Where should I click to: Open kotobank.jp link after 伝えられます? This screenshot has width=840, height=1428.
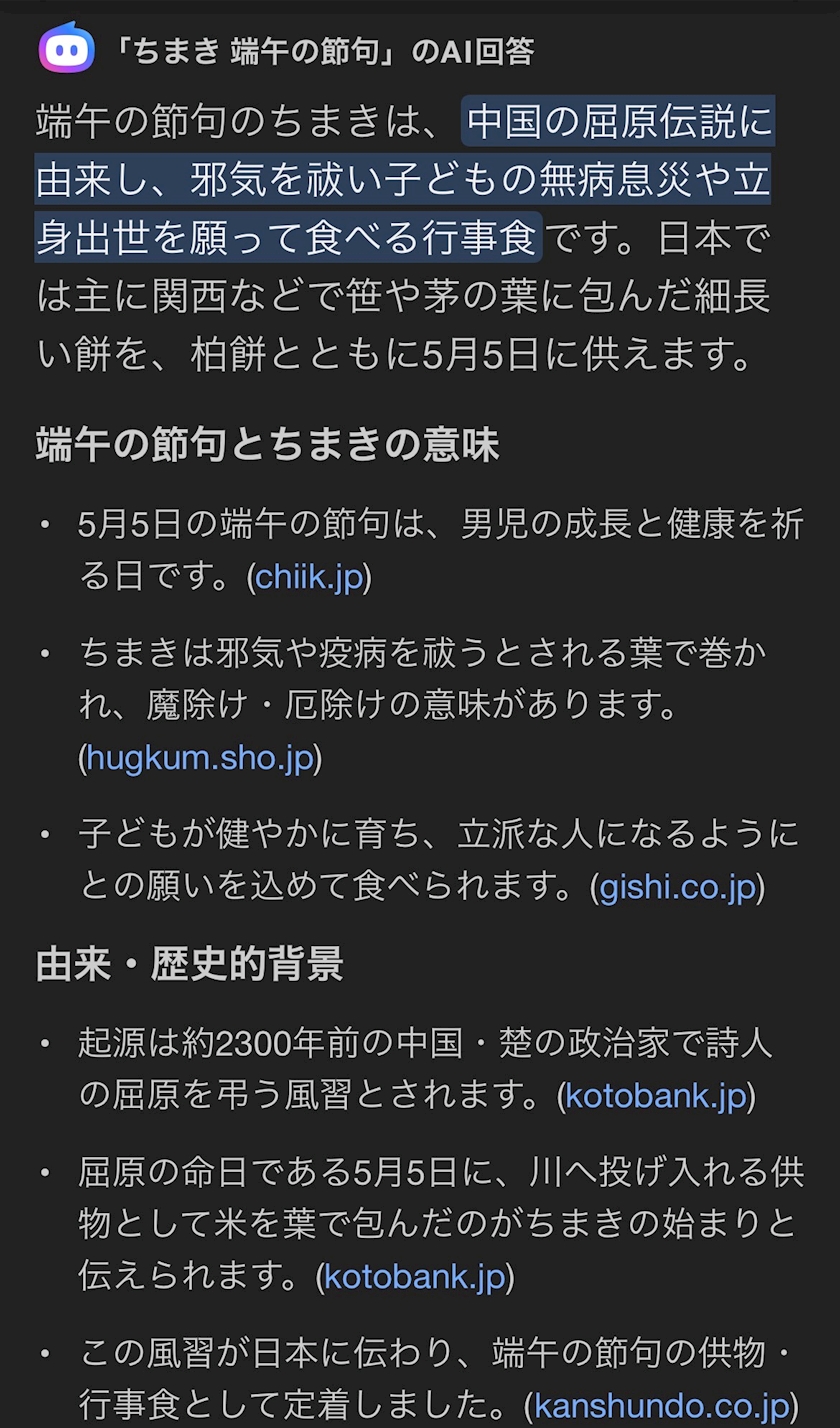coord(415,1276)
